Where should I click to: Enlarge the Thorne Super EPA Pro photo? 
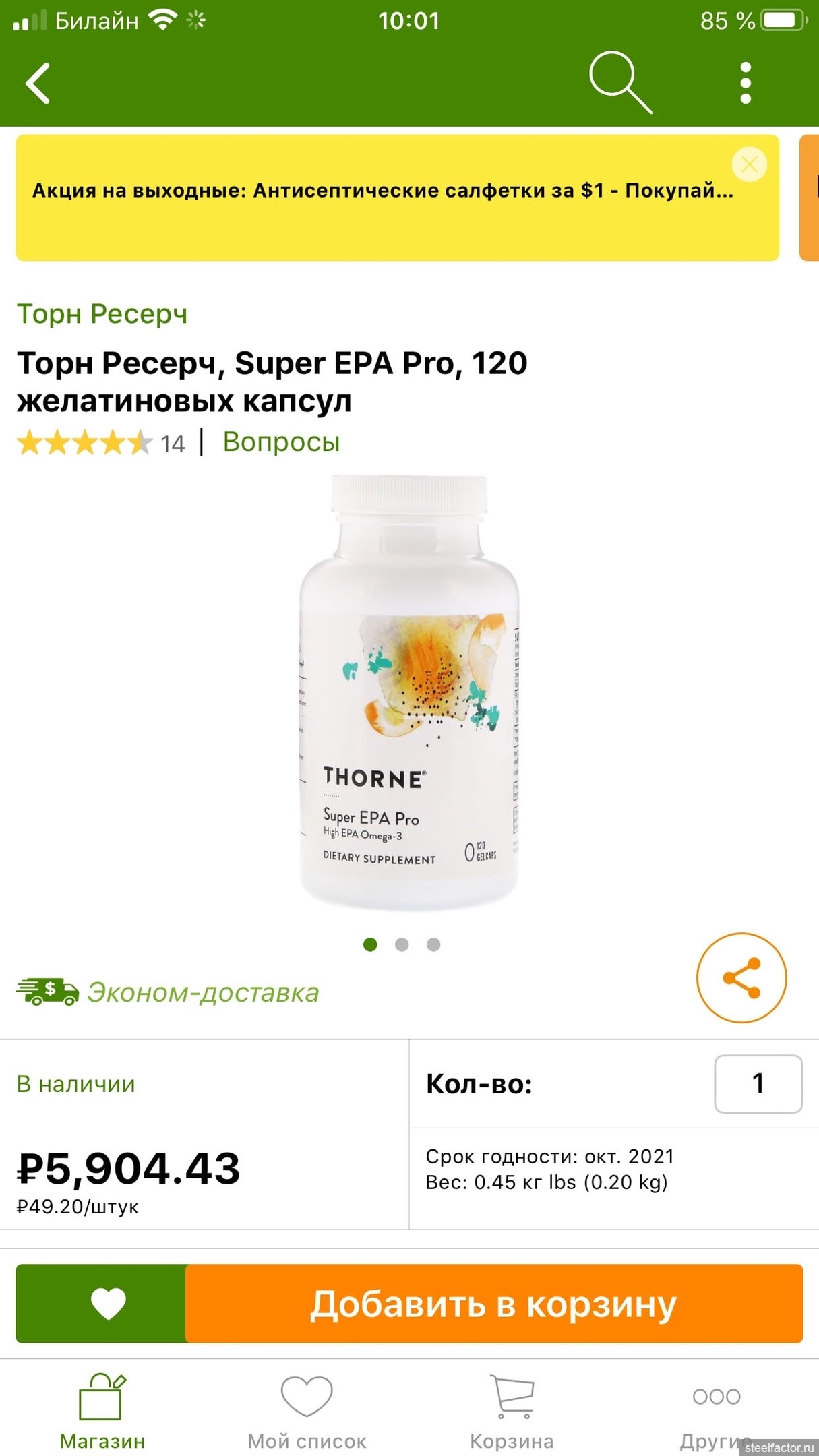coord(409,692)
